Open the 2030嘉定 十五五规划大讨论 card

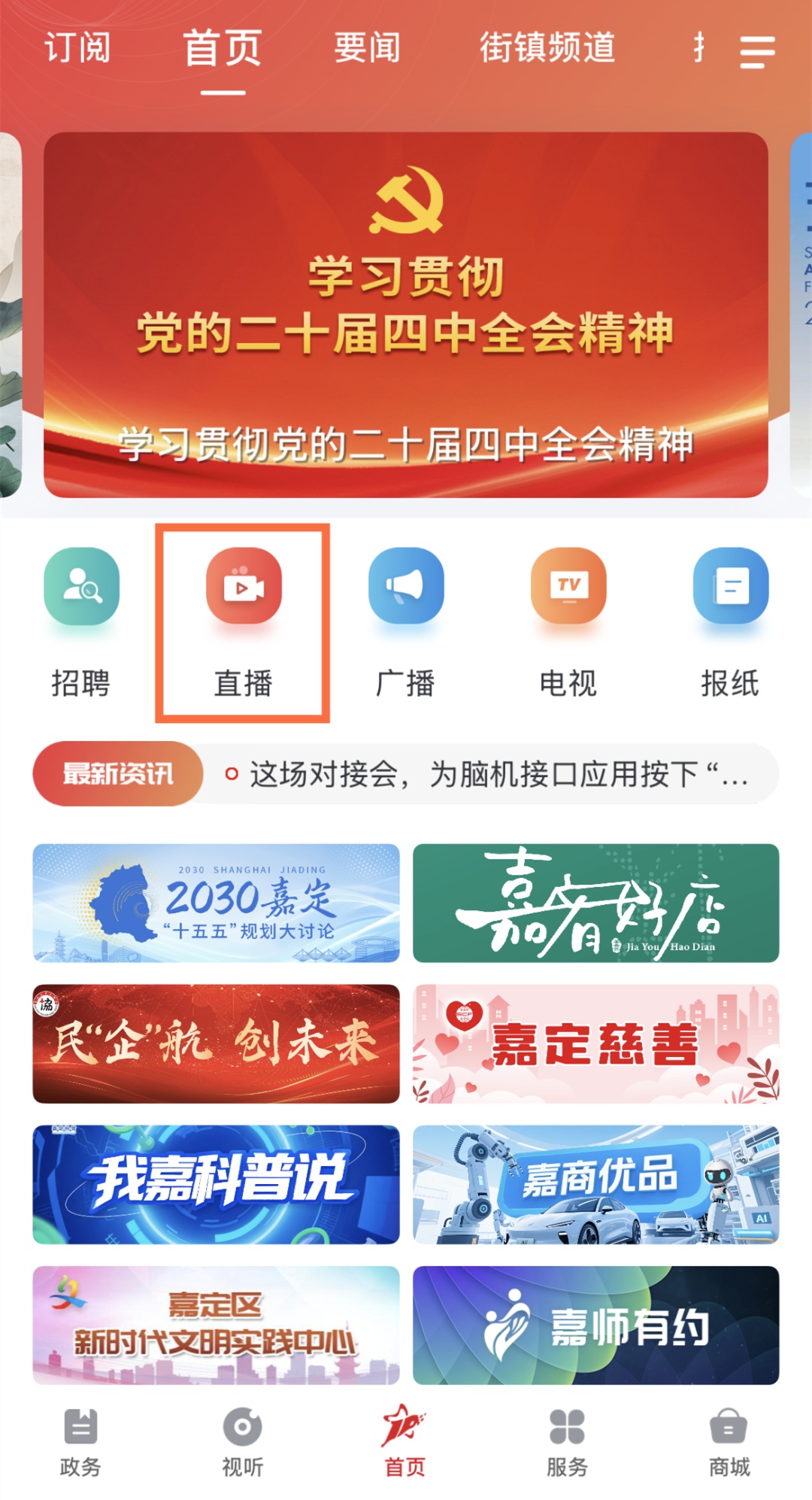coord(217,903)
